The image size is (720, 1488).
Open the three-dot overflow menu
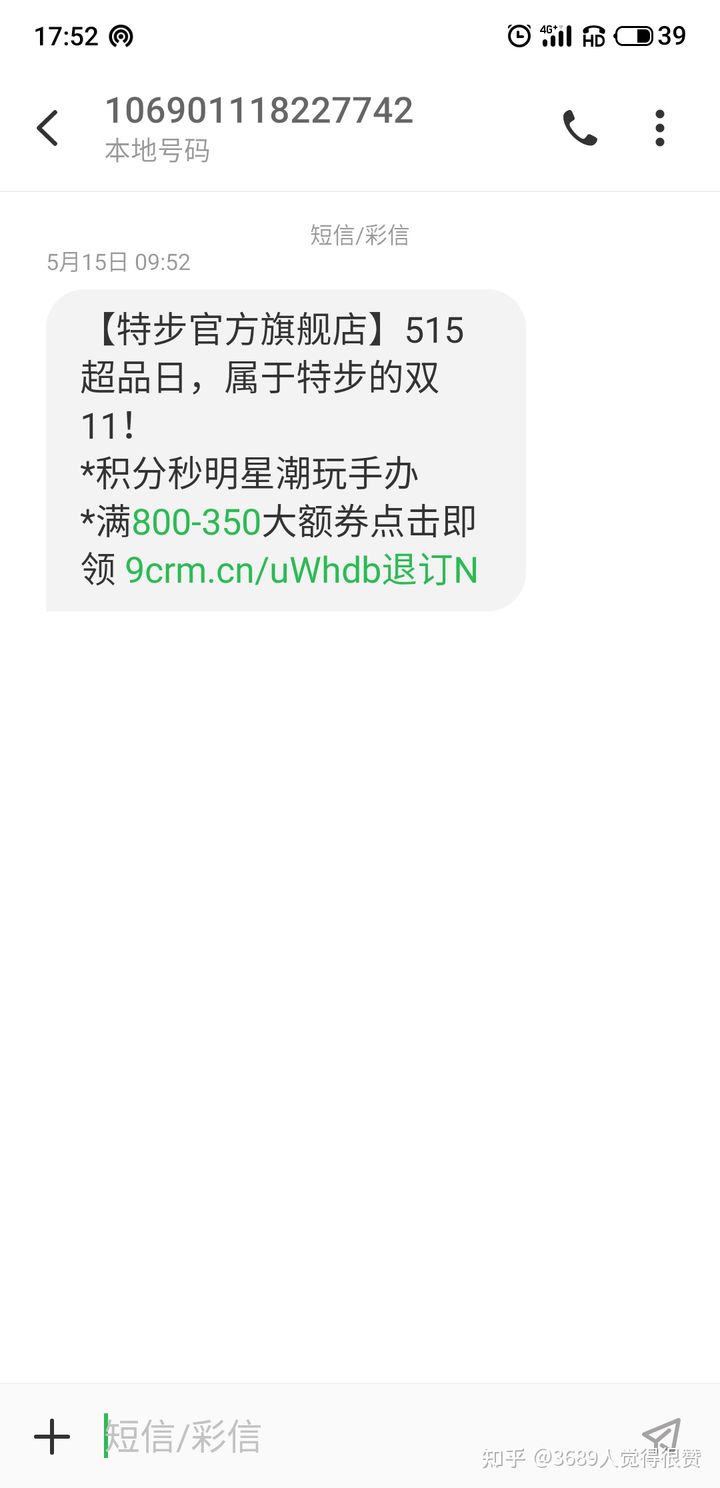[660, 127]
